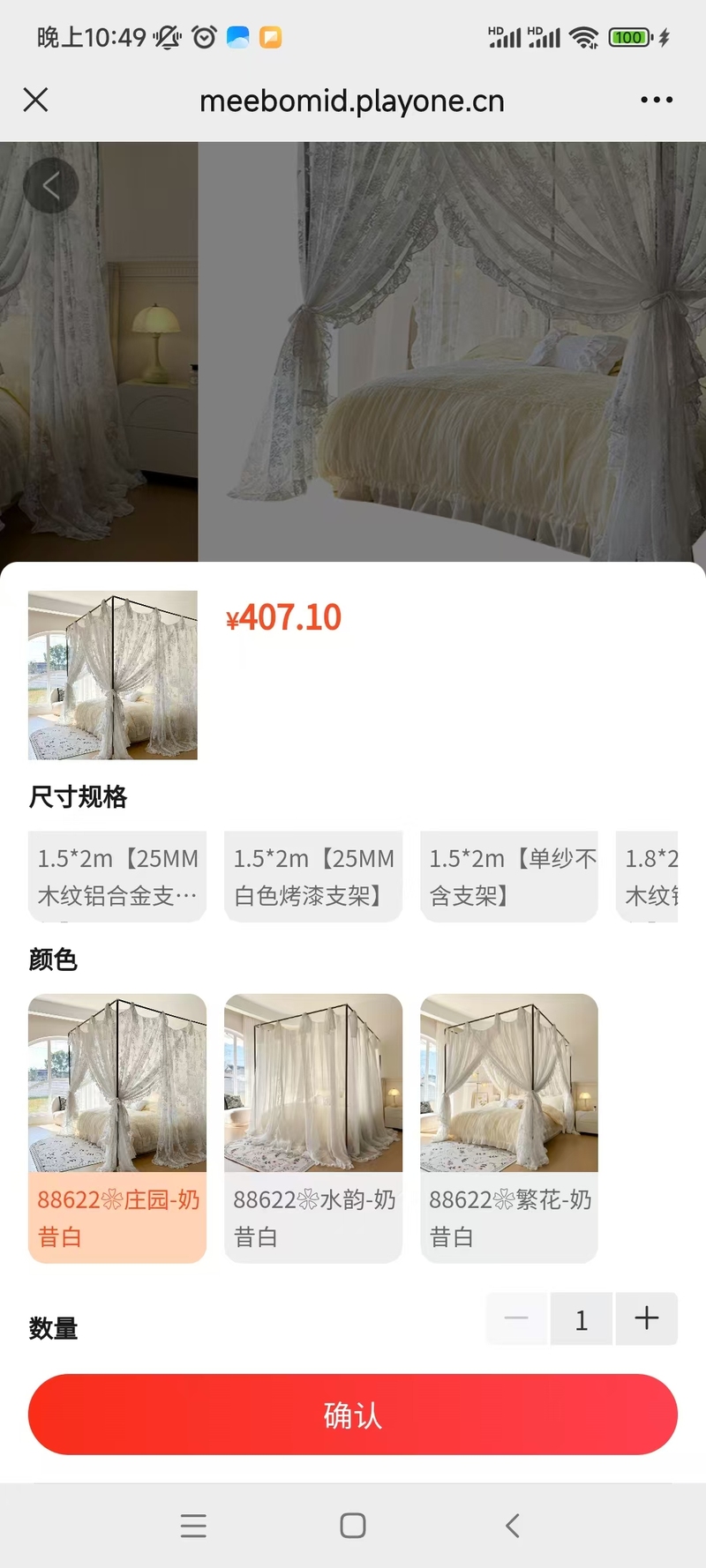The height and width of the screenshot is (1568, 706).
Task: Decrease quantity with the minus button
Action: point(516,1318)
